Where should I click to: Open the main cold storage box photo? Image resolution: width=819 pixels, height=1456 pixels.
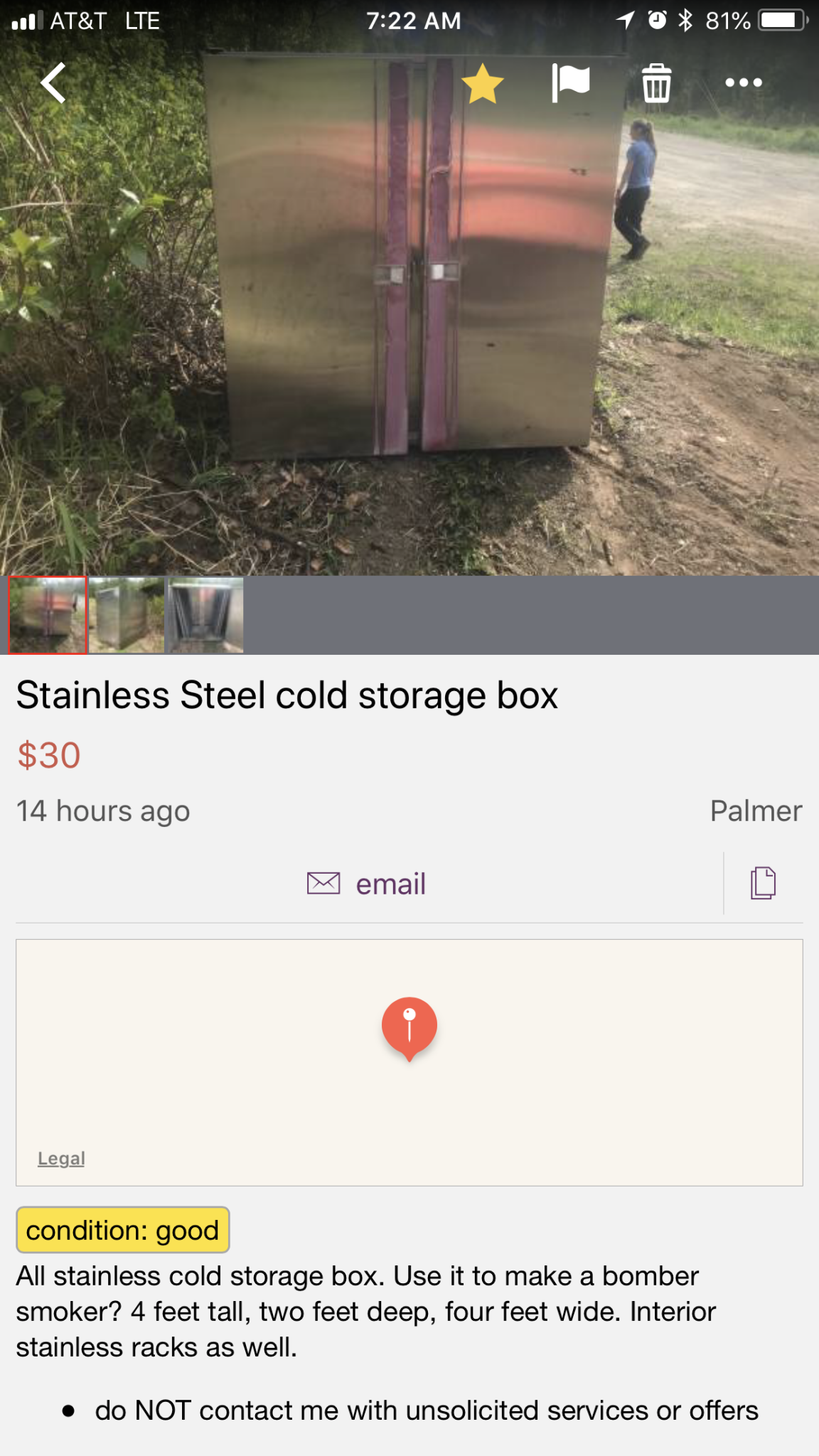(x=409, y=320)
